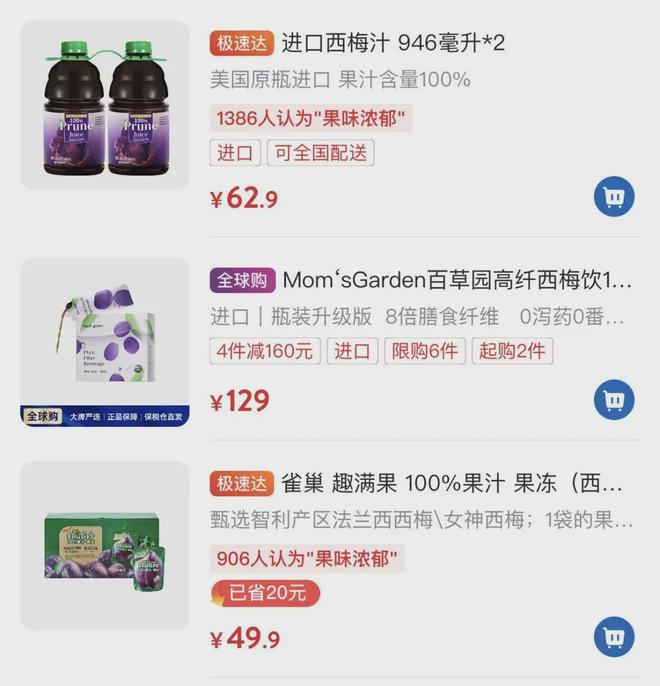The height and width of the screenshot is (686, 660).
Task: Add 雀巢 趣满果 果冻 to cart
Action: coord(614,638)
